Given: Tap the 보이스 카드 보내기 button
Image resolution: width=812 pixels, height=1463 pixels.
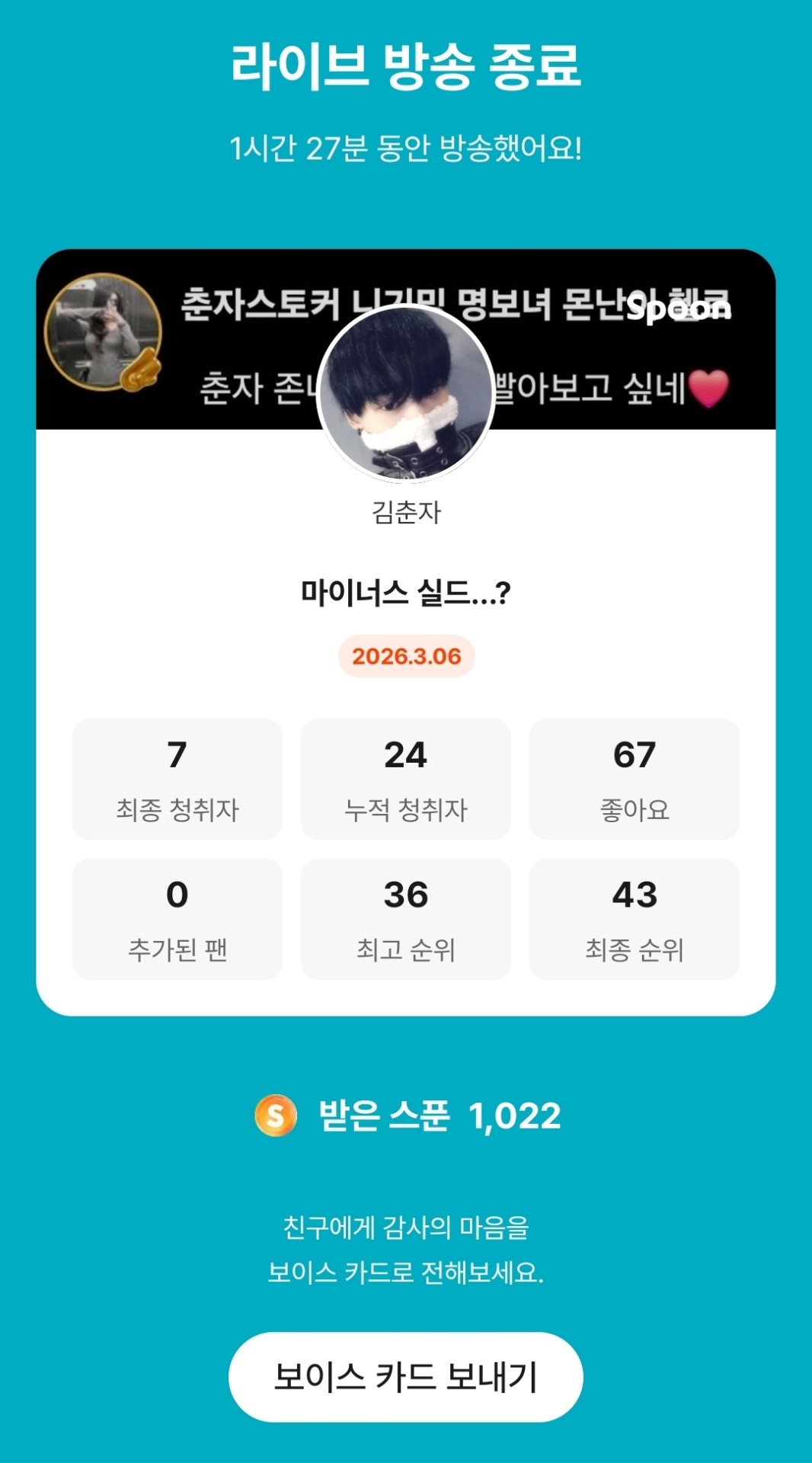Looking at the screenshot, I should pyautogui.click(x=405, y=1376).
